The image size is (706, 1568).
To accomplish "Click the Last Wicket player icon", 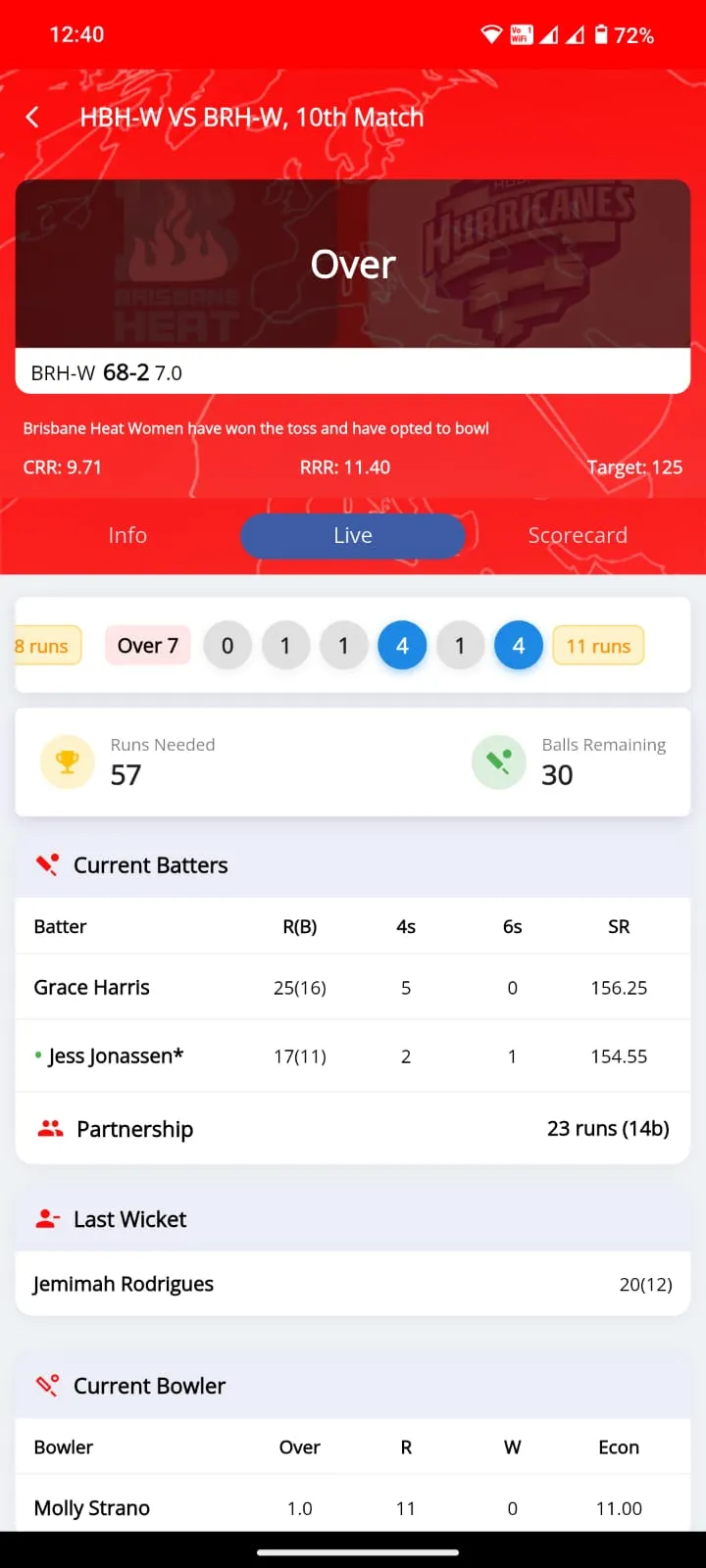I will click(x=47, y=1218).
